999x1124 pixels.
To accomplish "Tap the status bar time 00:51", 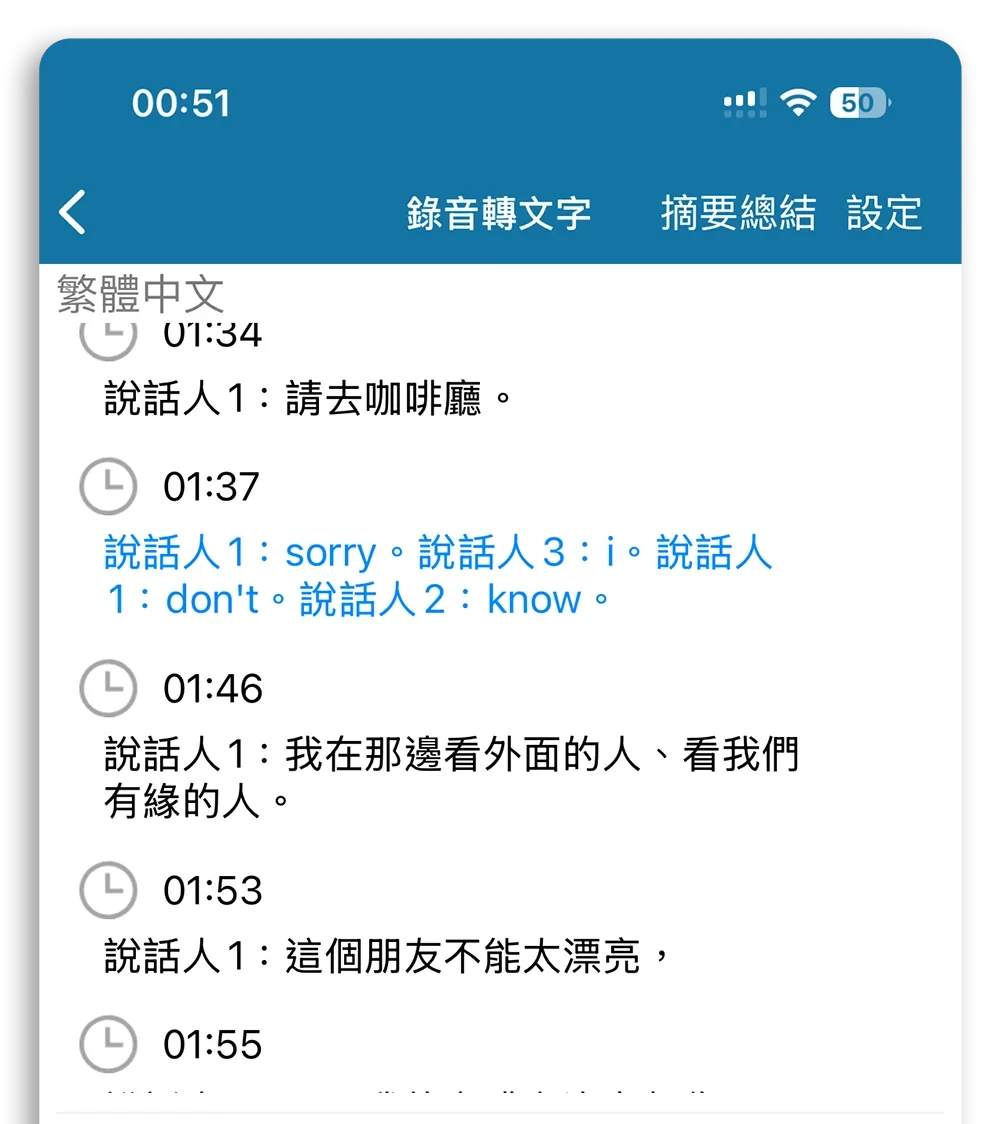I will tap(181, 102).
